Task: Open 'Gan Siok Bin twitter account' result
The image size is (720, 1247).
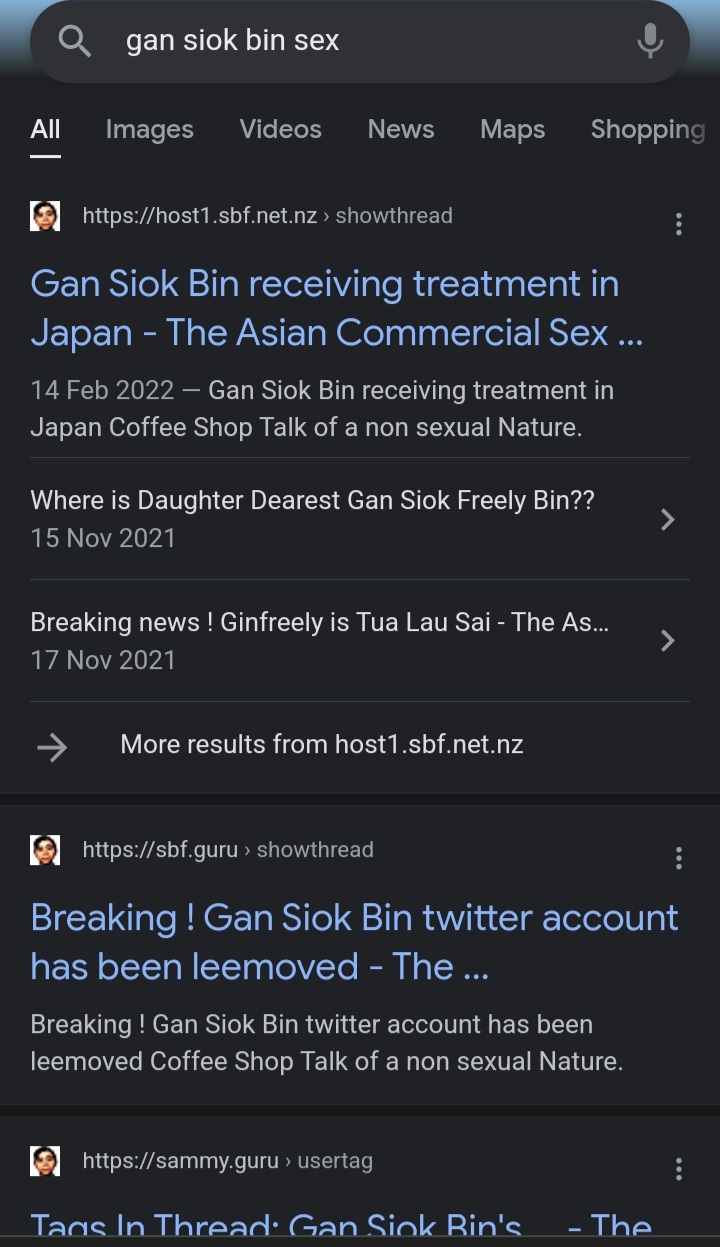Action: [354, 942]
